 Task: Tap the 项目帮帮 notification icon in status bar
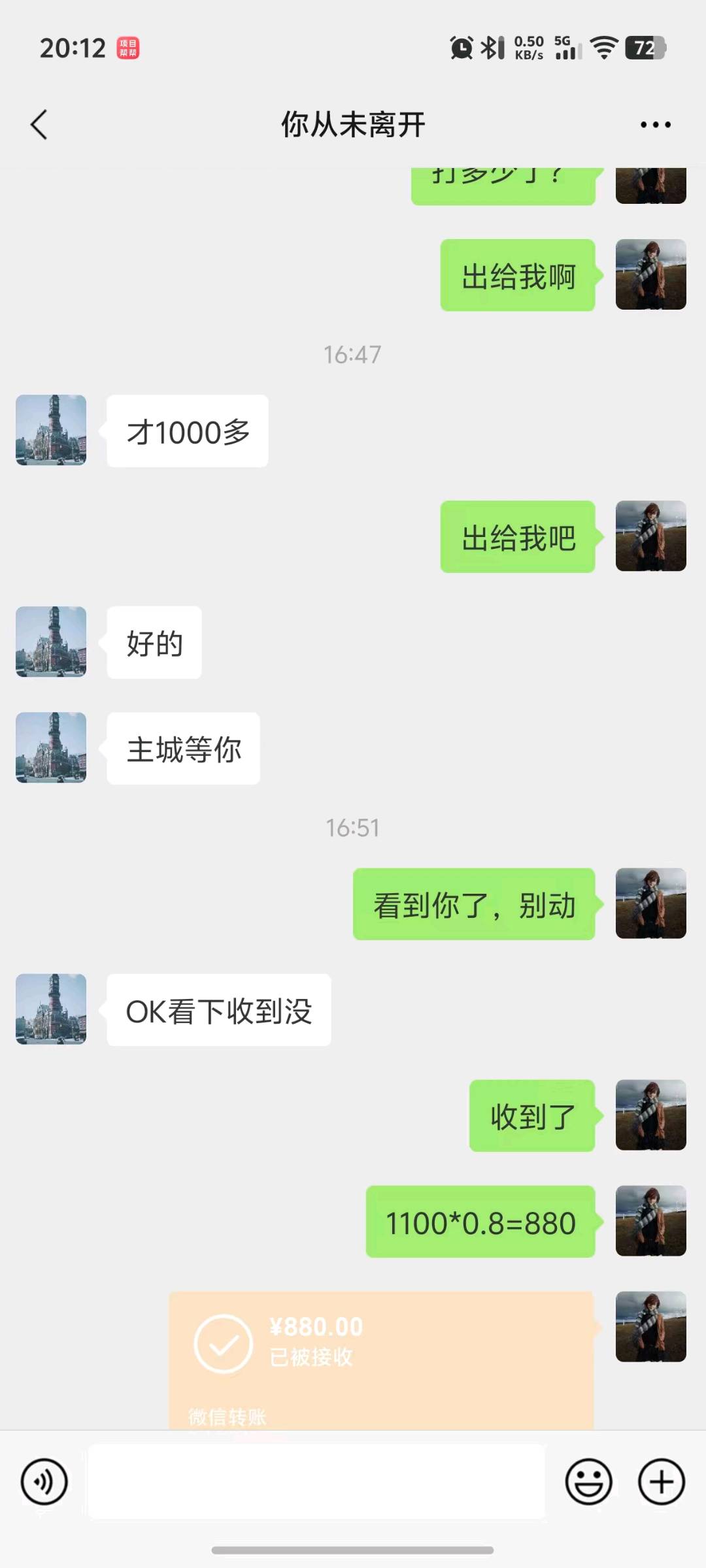[128, 47]
